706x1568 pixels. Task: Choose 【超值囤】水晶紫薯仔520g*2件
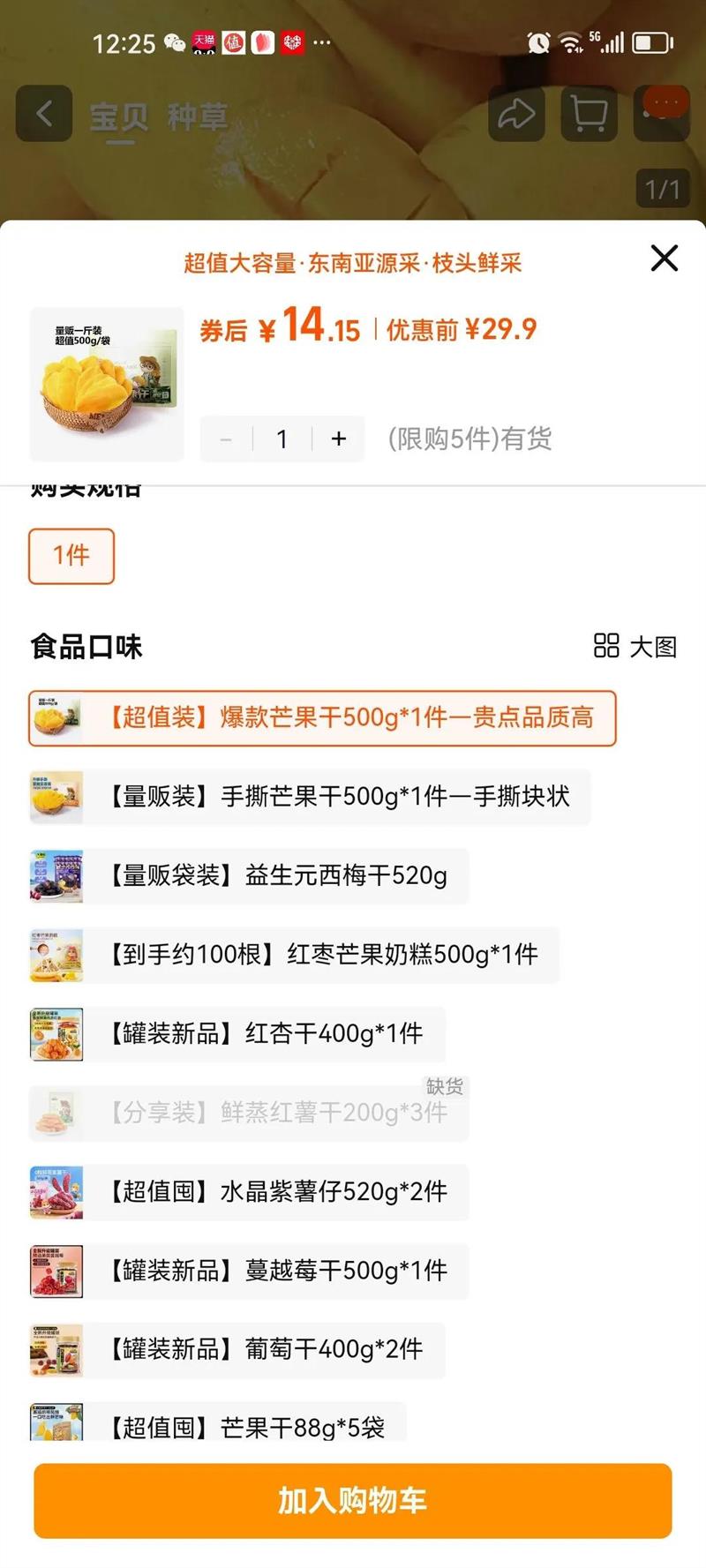click(x=249, y=1192)
